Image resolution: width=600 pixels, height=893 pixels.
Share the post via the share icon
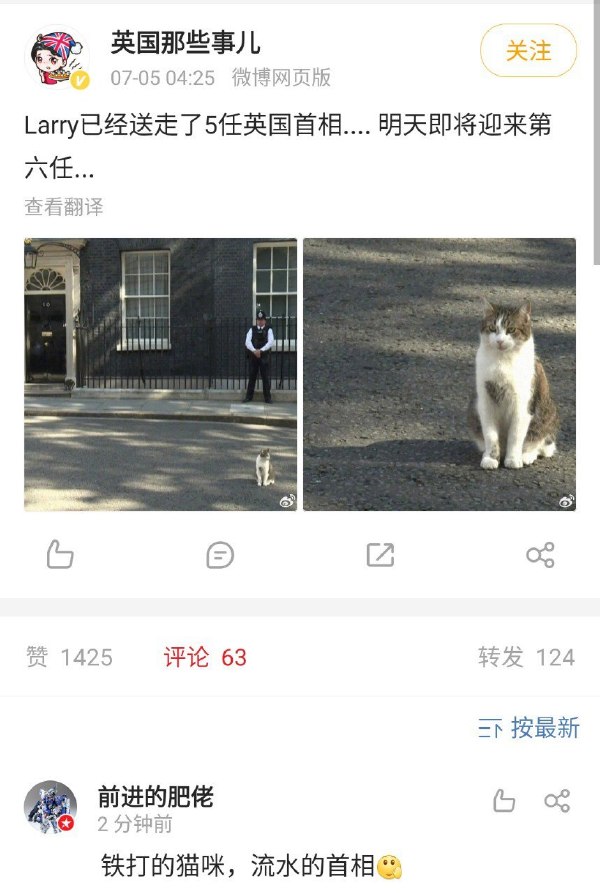540,555
